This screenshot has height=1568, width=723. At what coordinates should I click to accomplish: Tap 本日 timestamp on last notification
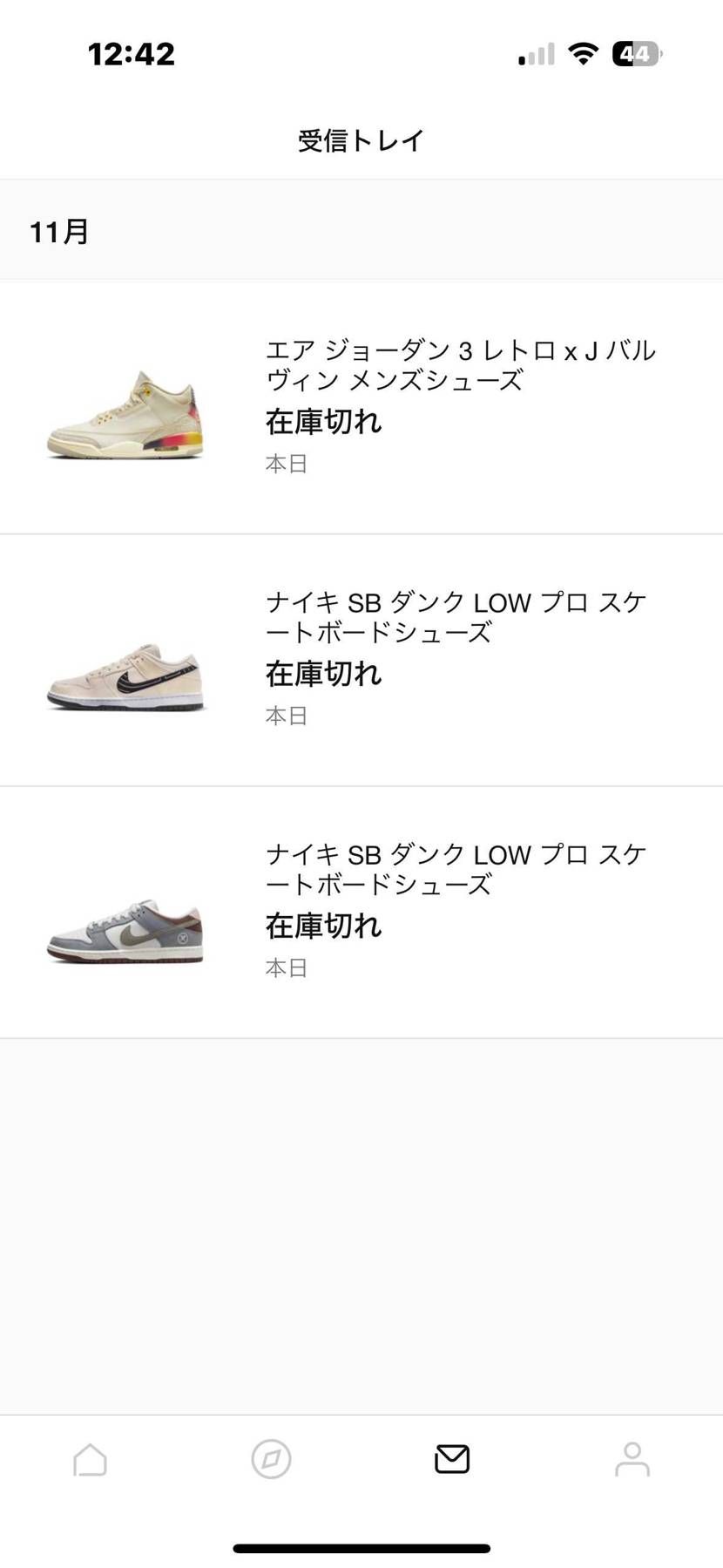tap(285, 966)
